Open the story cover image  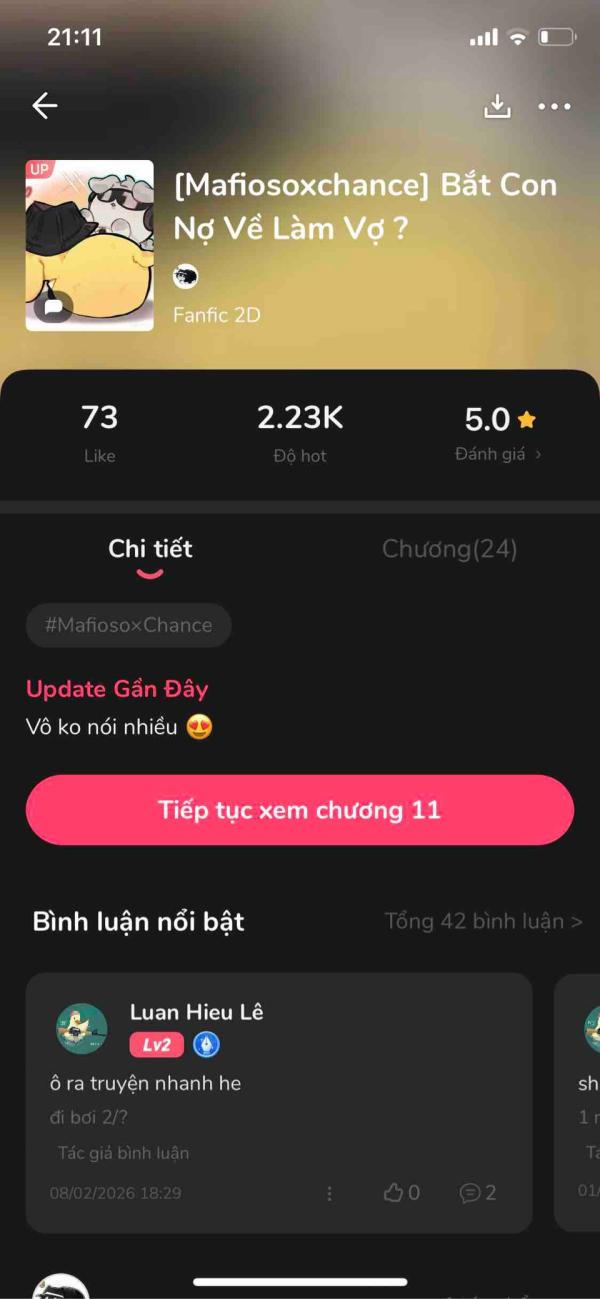click(90, 245)
